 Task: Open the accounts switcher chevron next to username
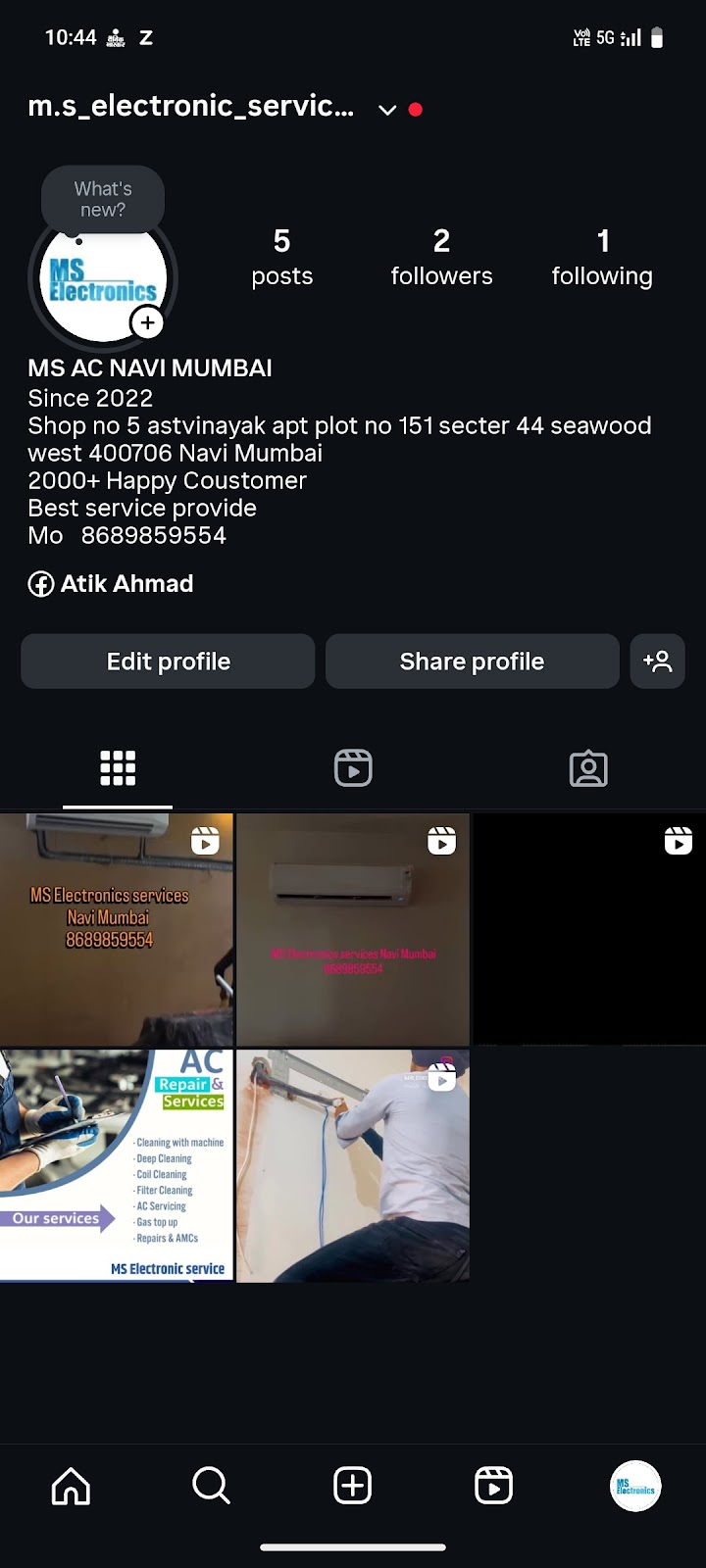pyautogui.click(x=386, y=110)
